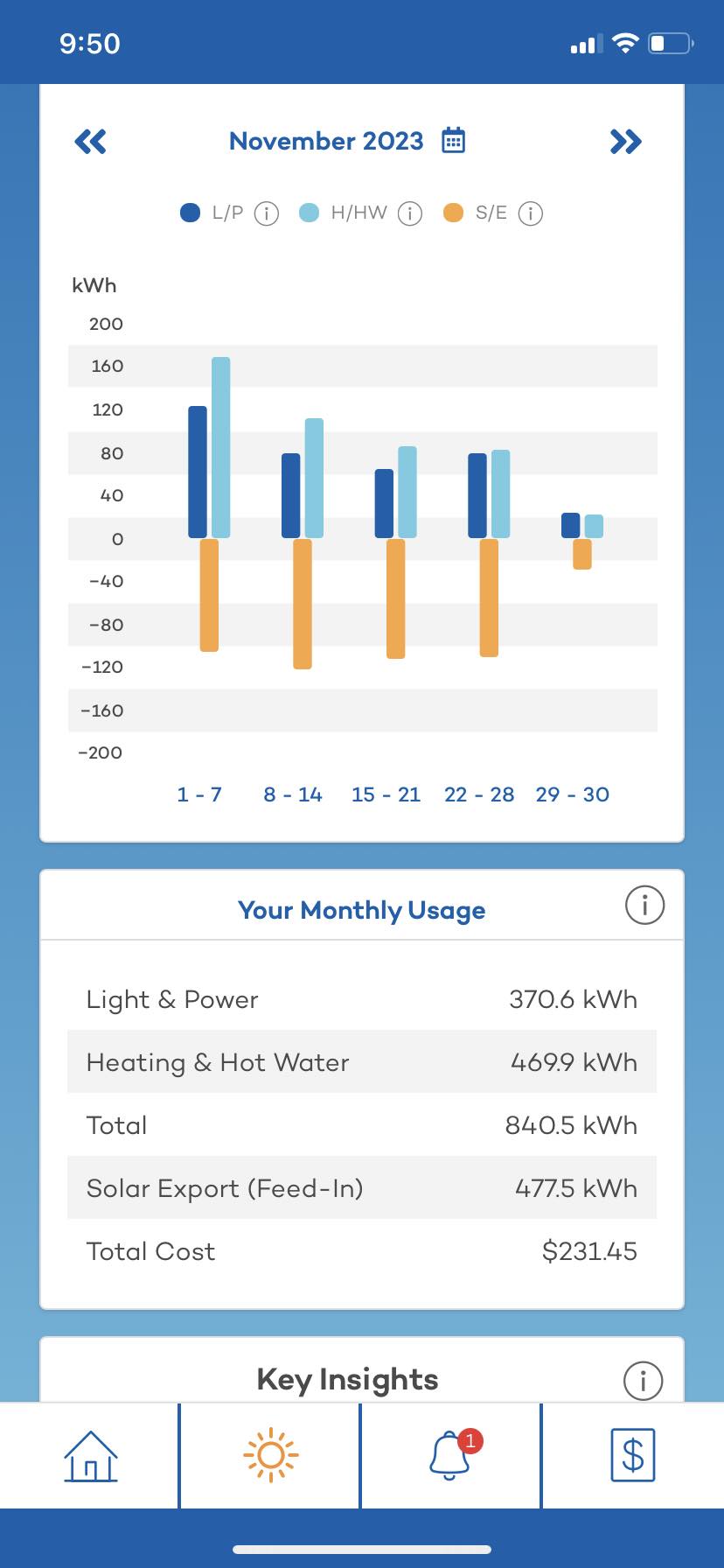Open the billing dollar tab
724x1568 pixels.
pyautogui.click(x=633, y=1455)
